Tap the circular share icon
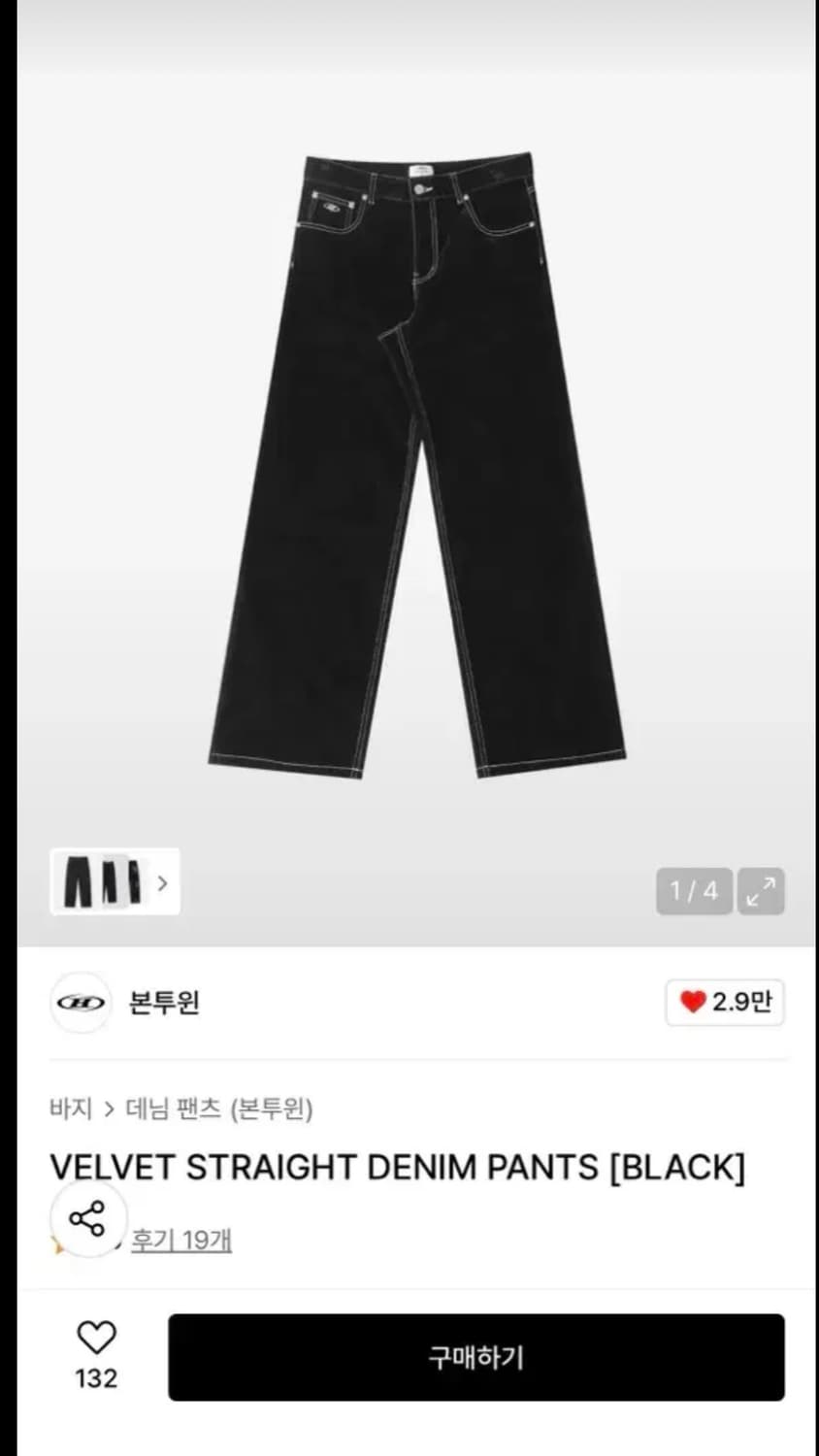Image resolution: width=819 pixels, height=1456 pixels. [87, 1220]
